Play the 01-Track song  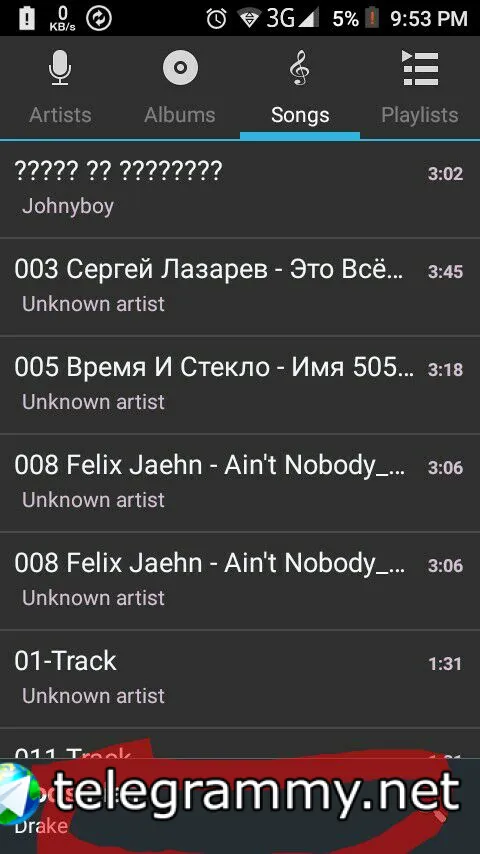240,679
